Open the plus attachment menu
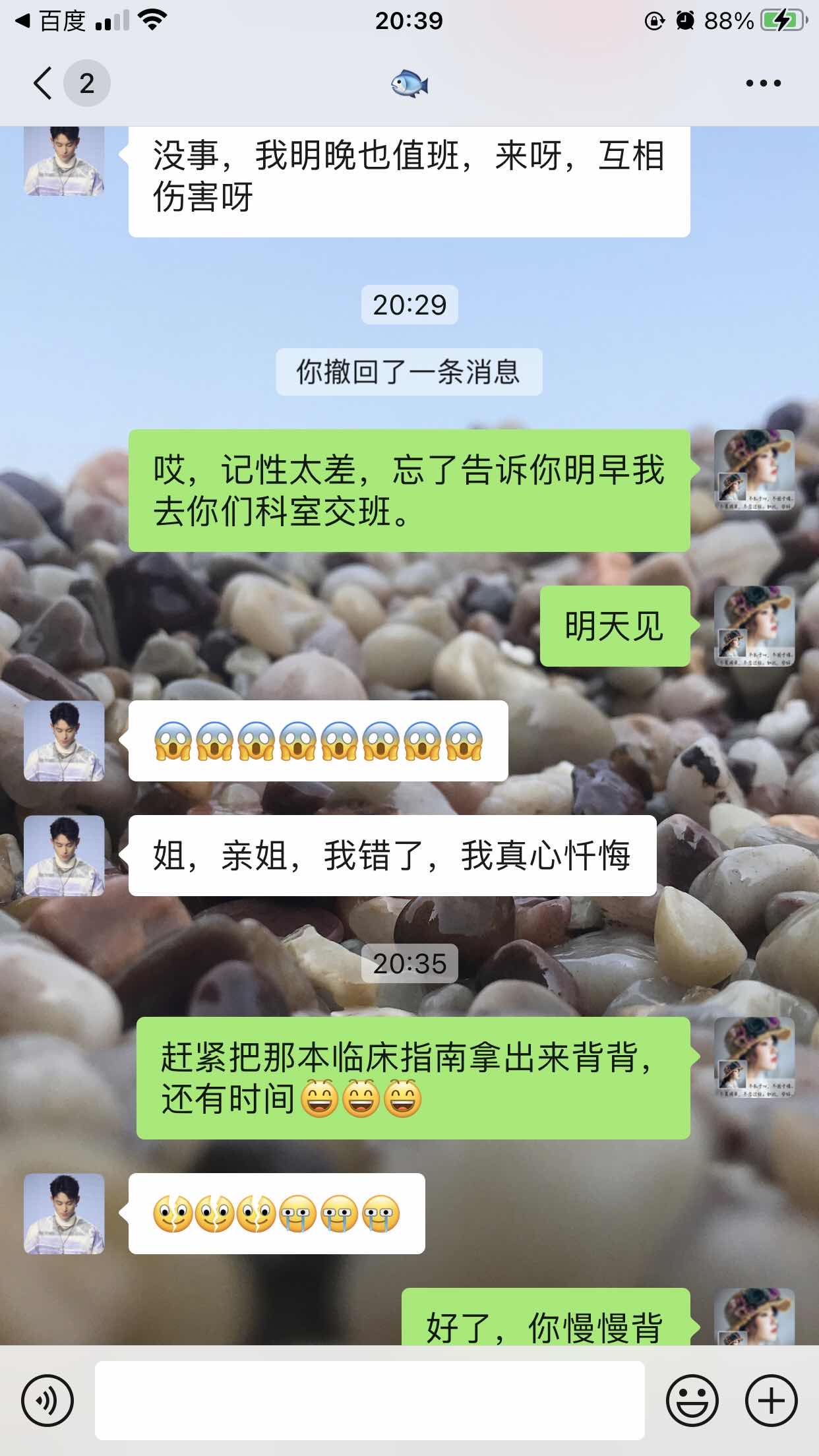The width and height of the screenshot is (819, 1456). (771, 1400)
